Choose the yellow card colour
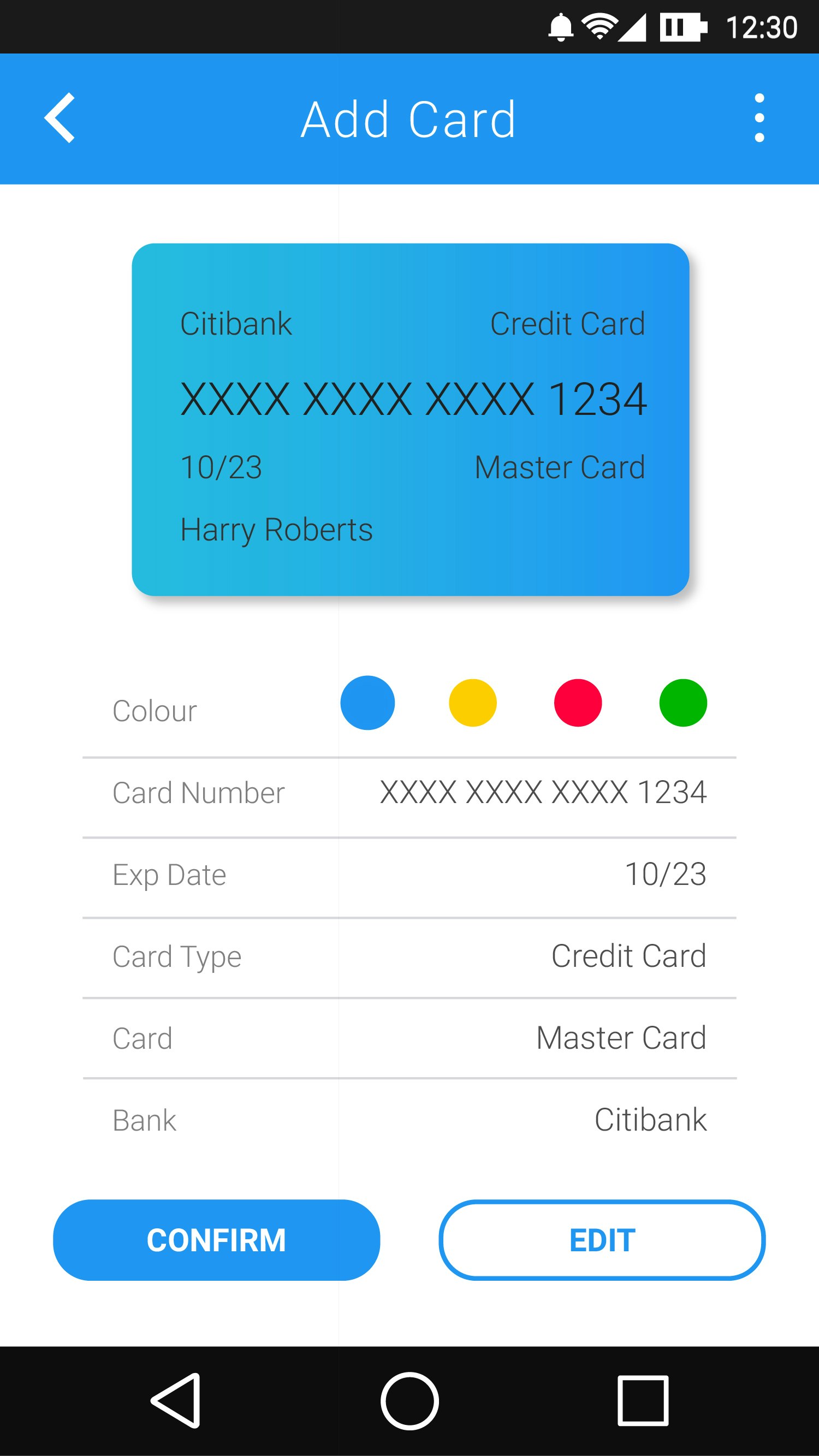The width and height of the screenshot is (819, 1456). (472, 703)
